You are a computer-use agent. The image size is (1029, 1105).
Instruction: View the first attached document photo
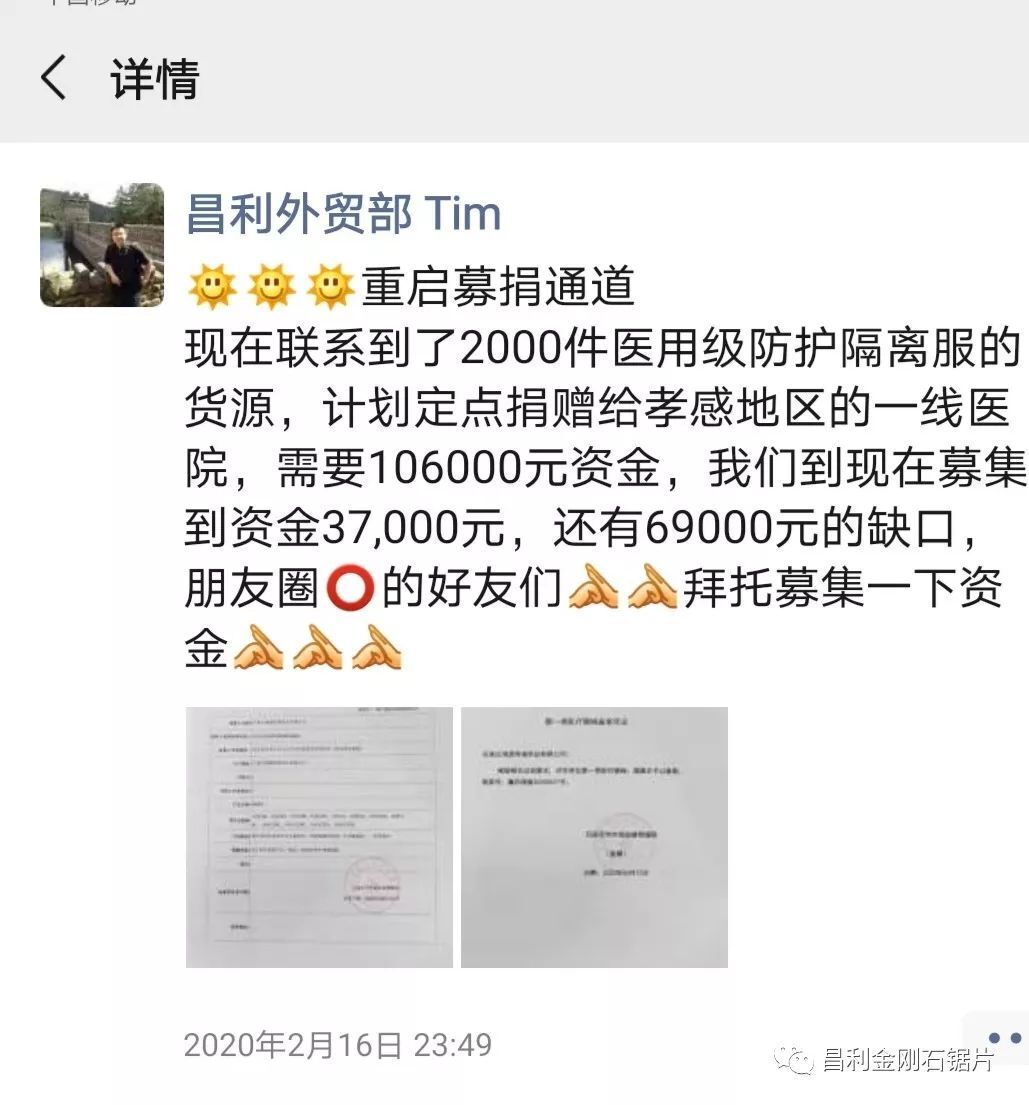(319, 837)
